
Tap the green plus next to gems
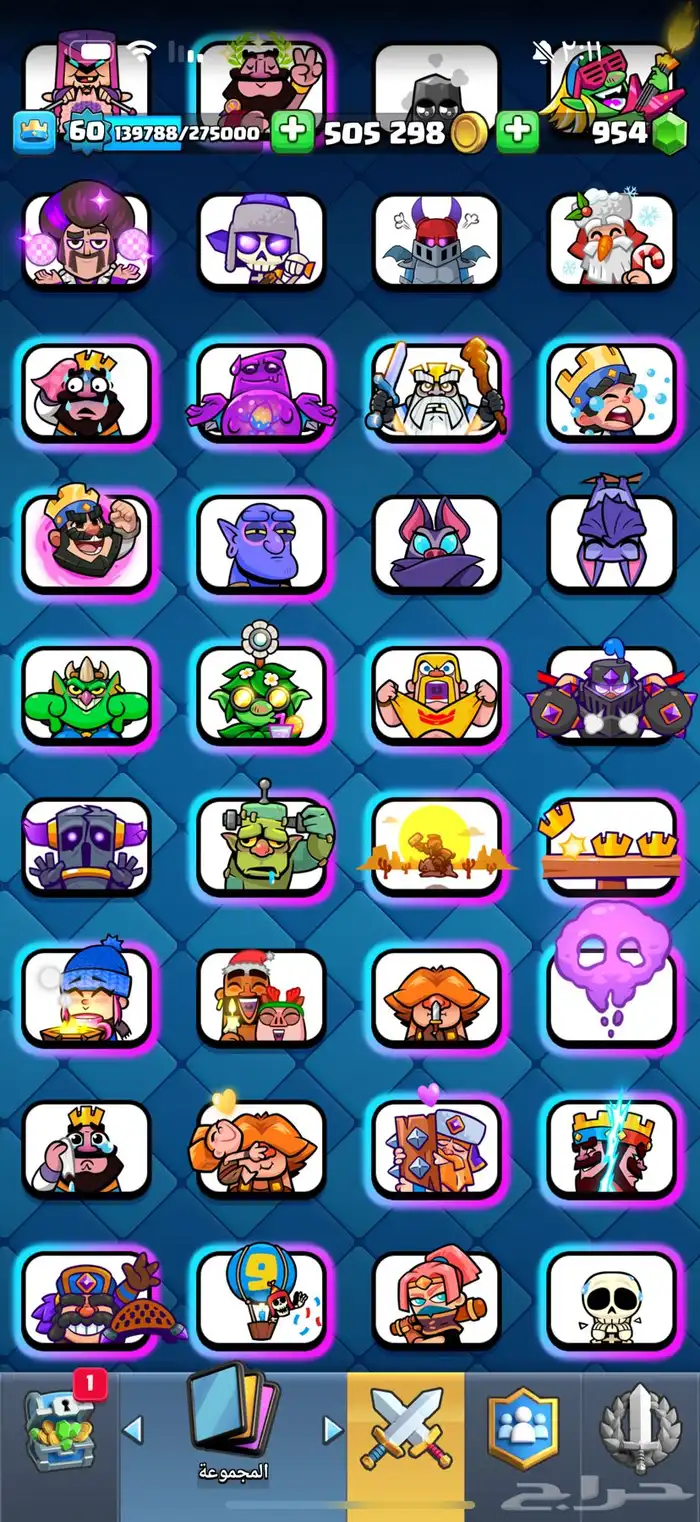click(x=517, y=132)
